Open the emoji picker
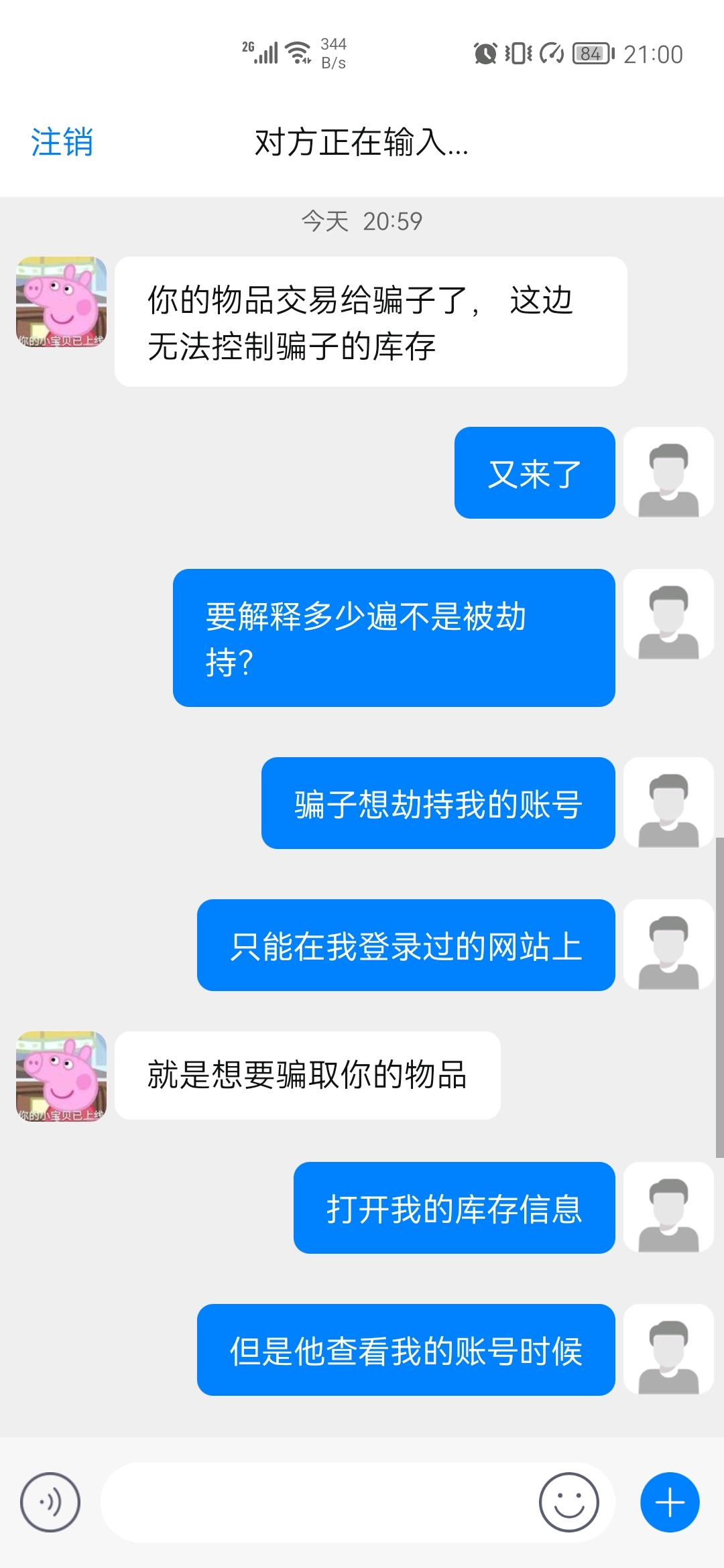Viewport: 724px width, 1568px height. tap(568, 1502)
